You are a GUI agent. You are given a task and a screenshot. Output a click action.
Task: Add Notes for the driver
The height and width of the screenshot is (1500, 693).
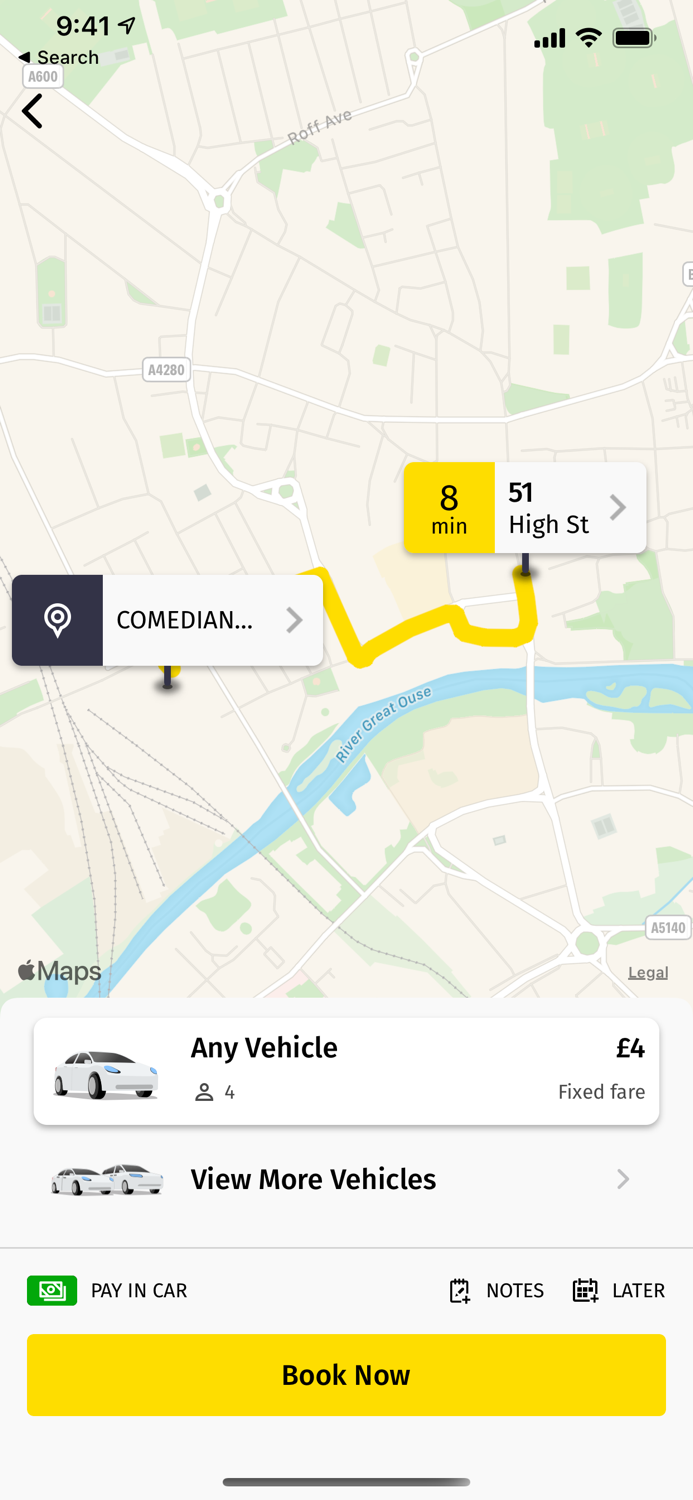click(497, 1291)
